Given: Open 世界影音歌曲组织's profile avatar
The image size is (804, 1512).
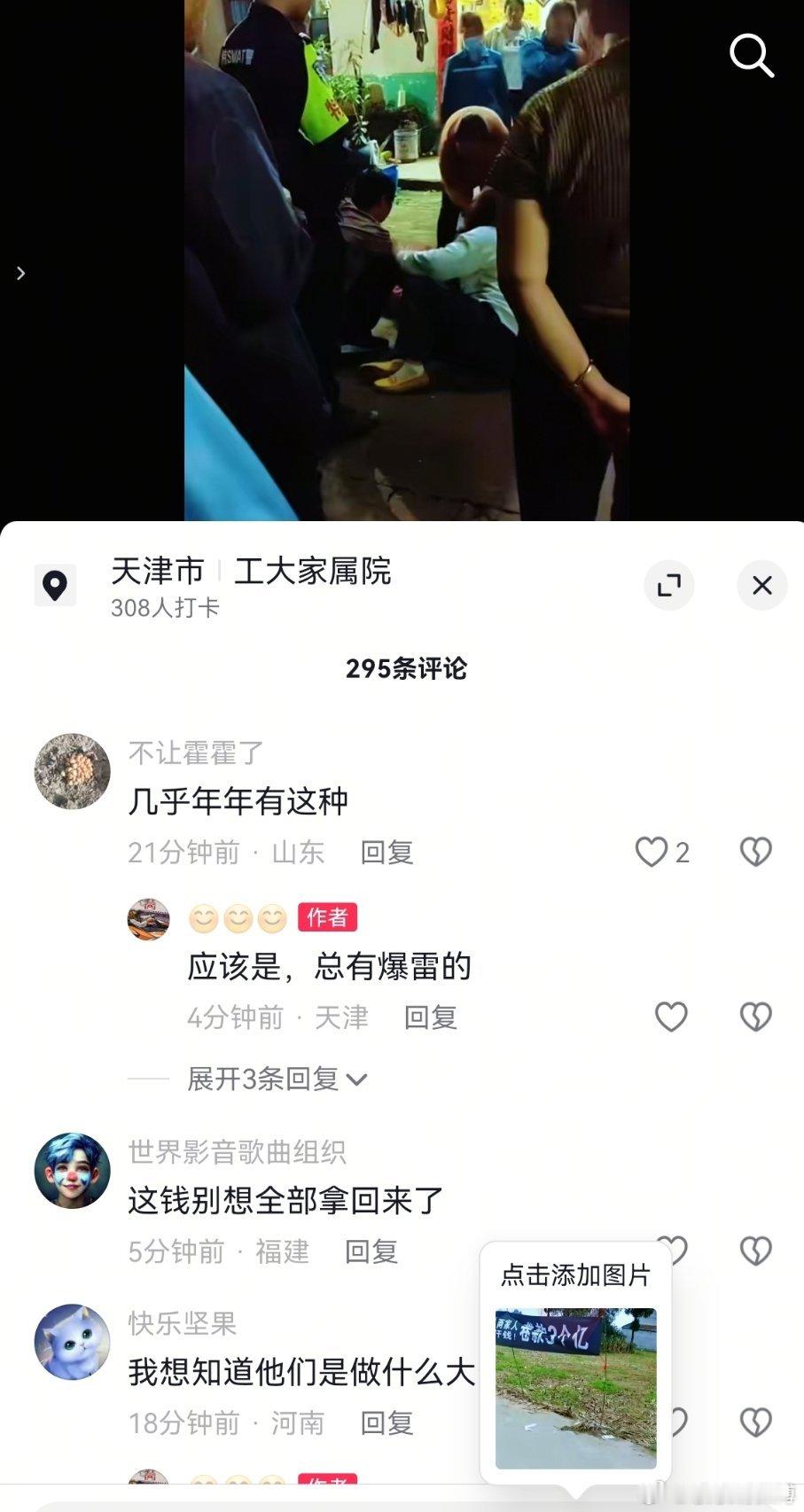Looking at the screenshot, I should click(x=72, y=1170).
